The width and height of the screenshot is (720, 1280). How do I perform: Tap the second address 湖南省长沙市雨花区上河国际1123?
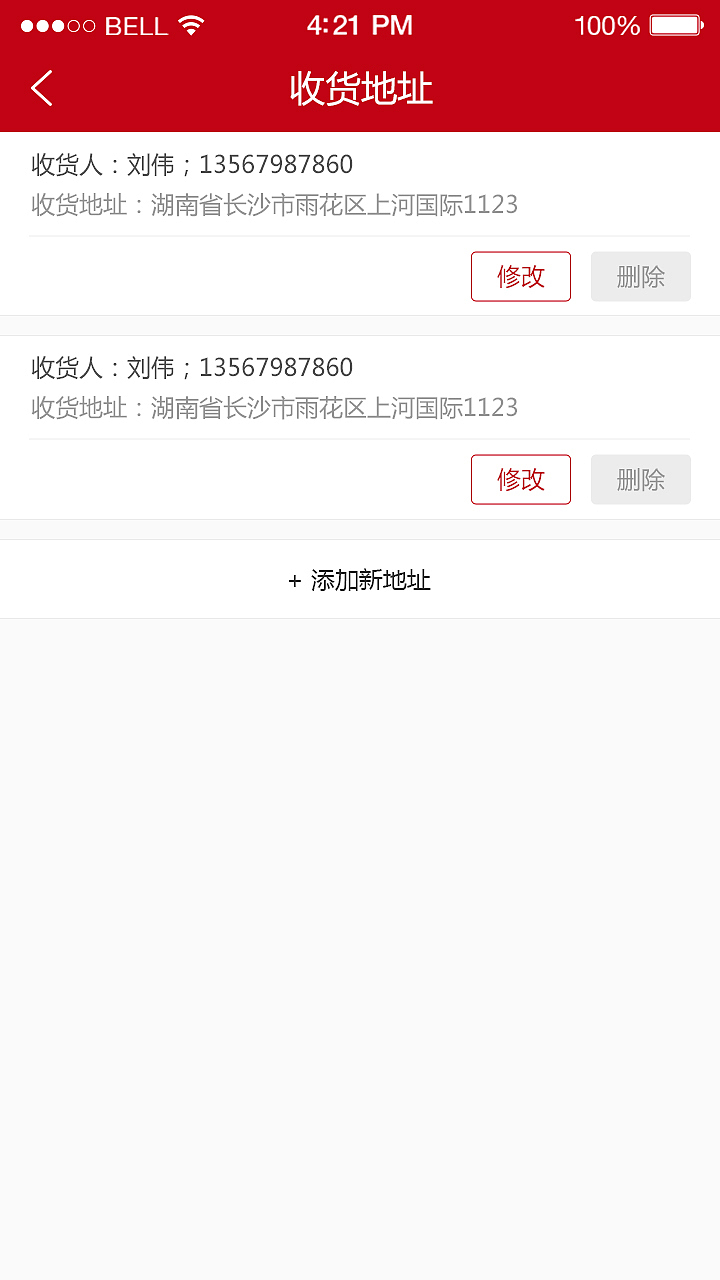point(274,408)
